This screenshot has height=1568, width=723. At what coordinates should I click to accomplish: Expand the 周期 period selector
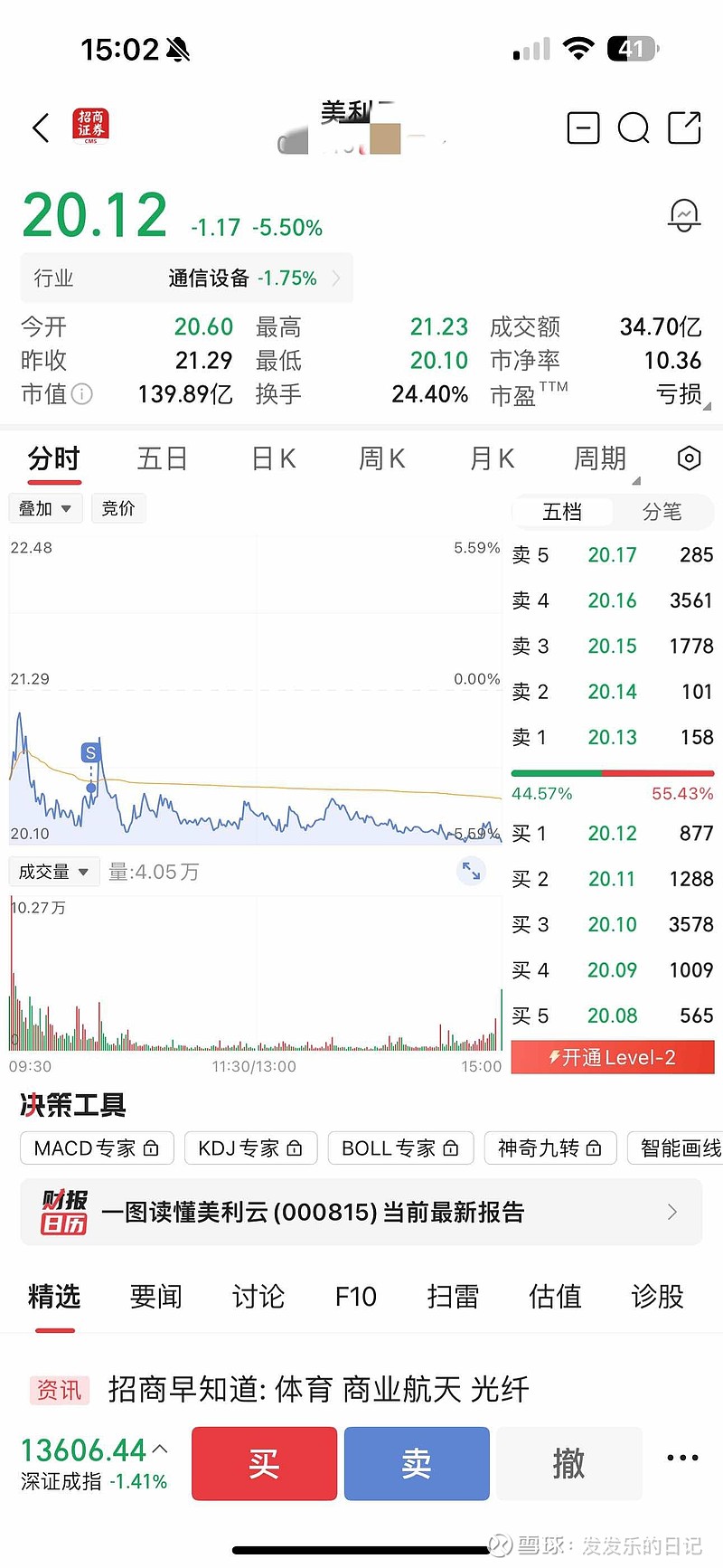point(601,458)
